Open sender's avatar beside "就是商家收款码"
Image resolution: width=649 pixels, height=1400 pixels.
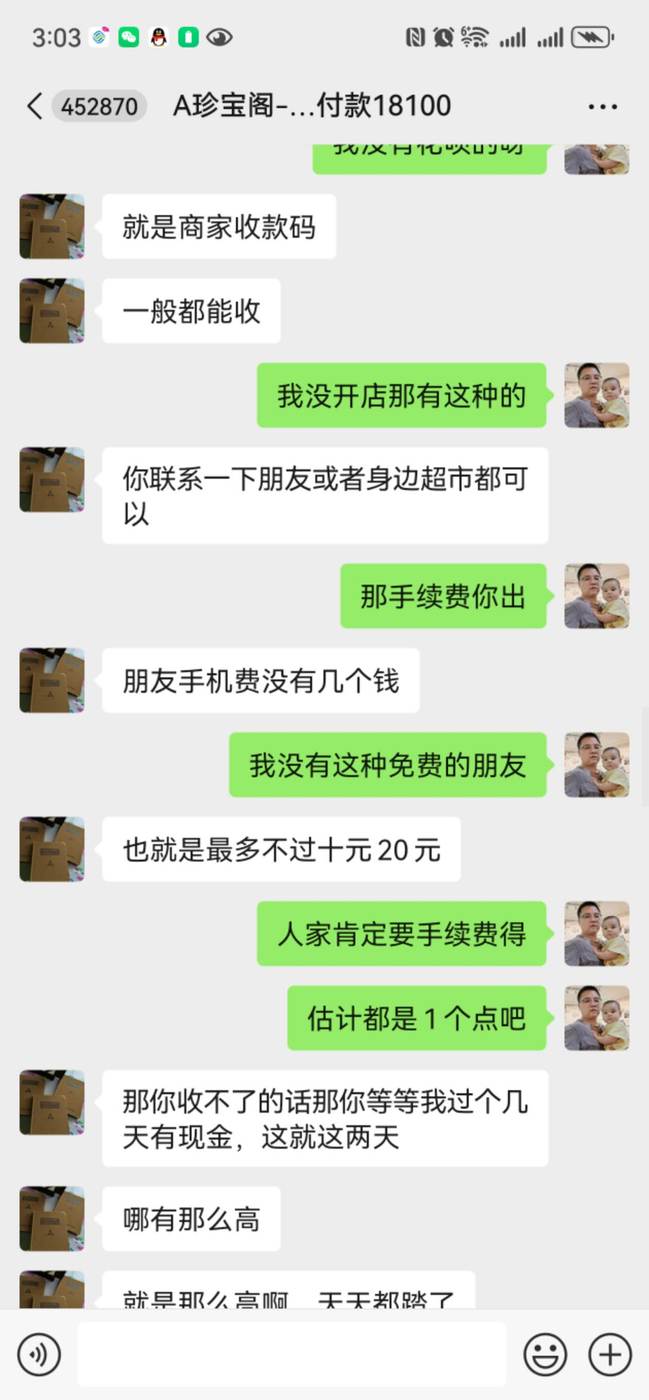point(52,227)
